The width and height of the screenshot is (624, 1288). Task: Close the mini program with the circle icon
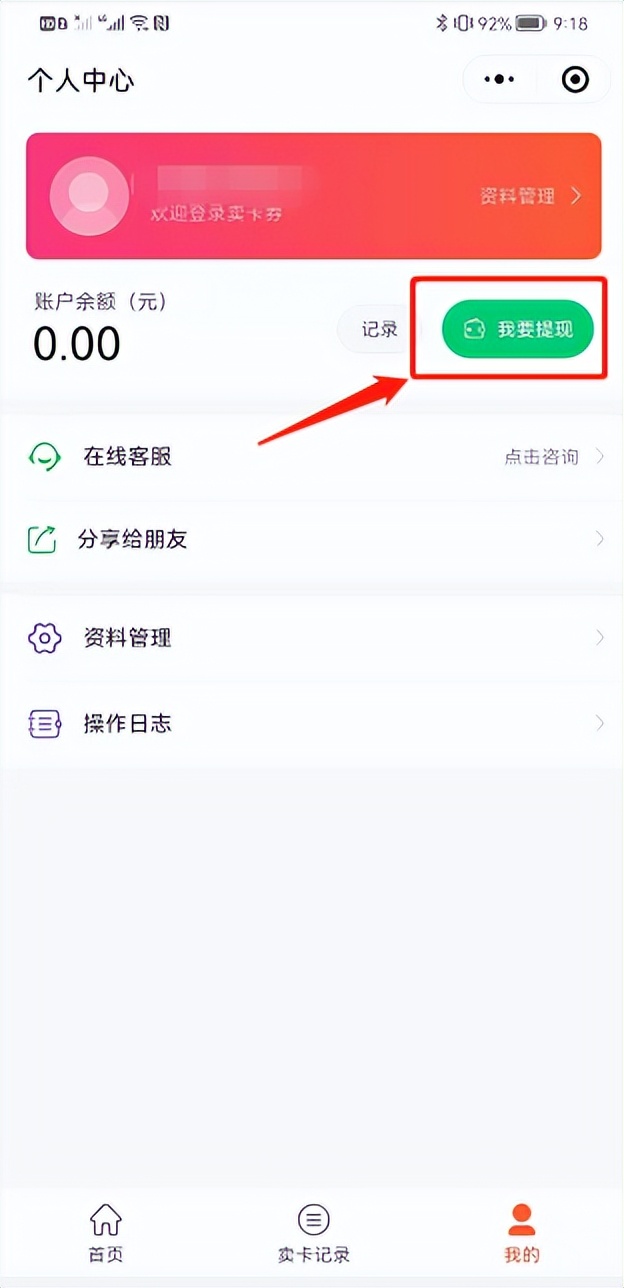click(575, 80)
